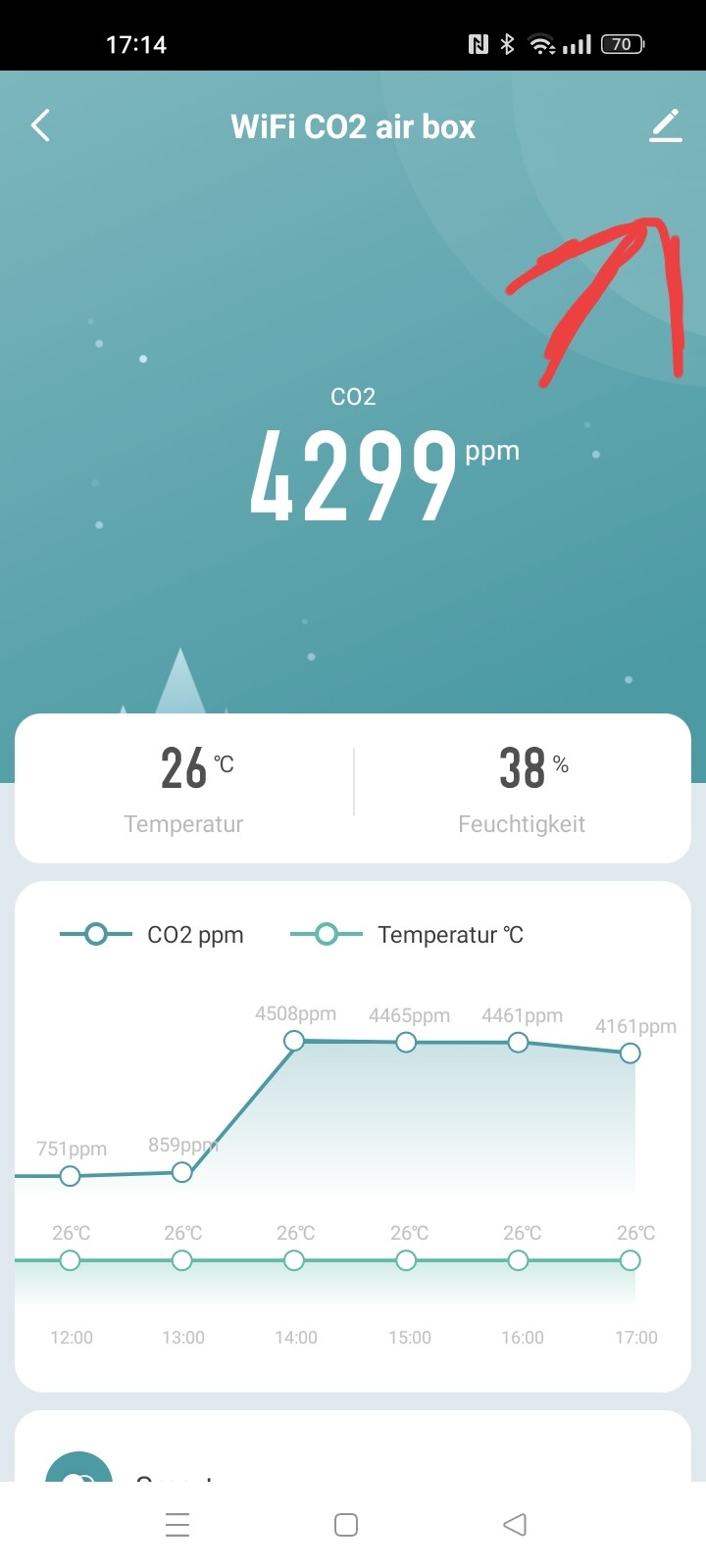
Task: Open the edit pencil for device settings
Action: pos(665,125)
